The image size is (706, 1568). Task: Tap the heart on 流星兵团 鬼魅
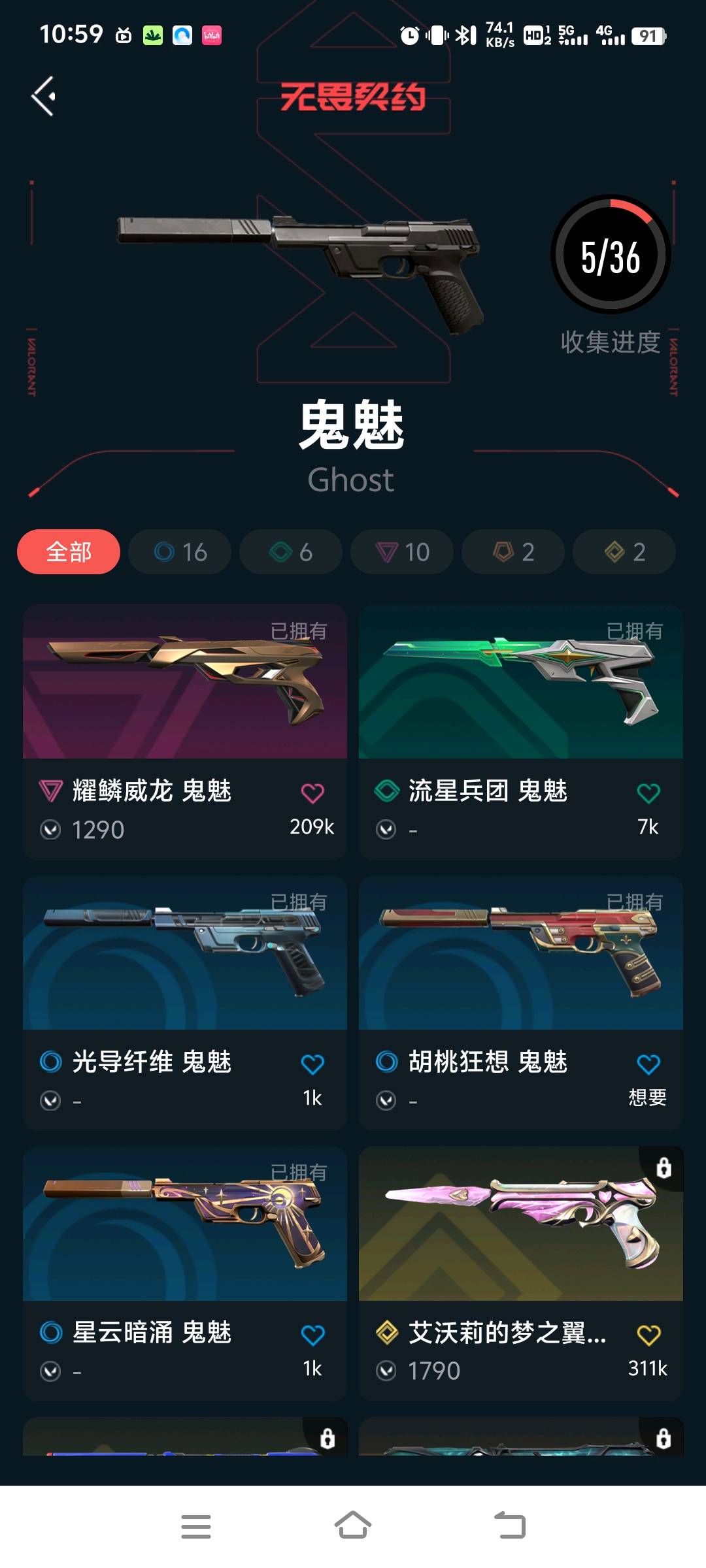648,793
